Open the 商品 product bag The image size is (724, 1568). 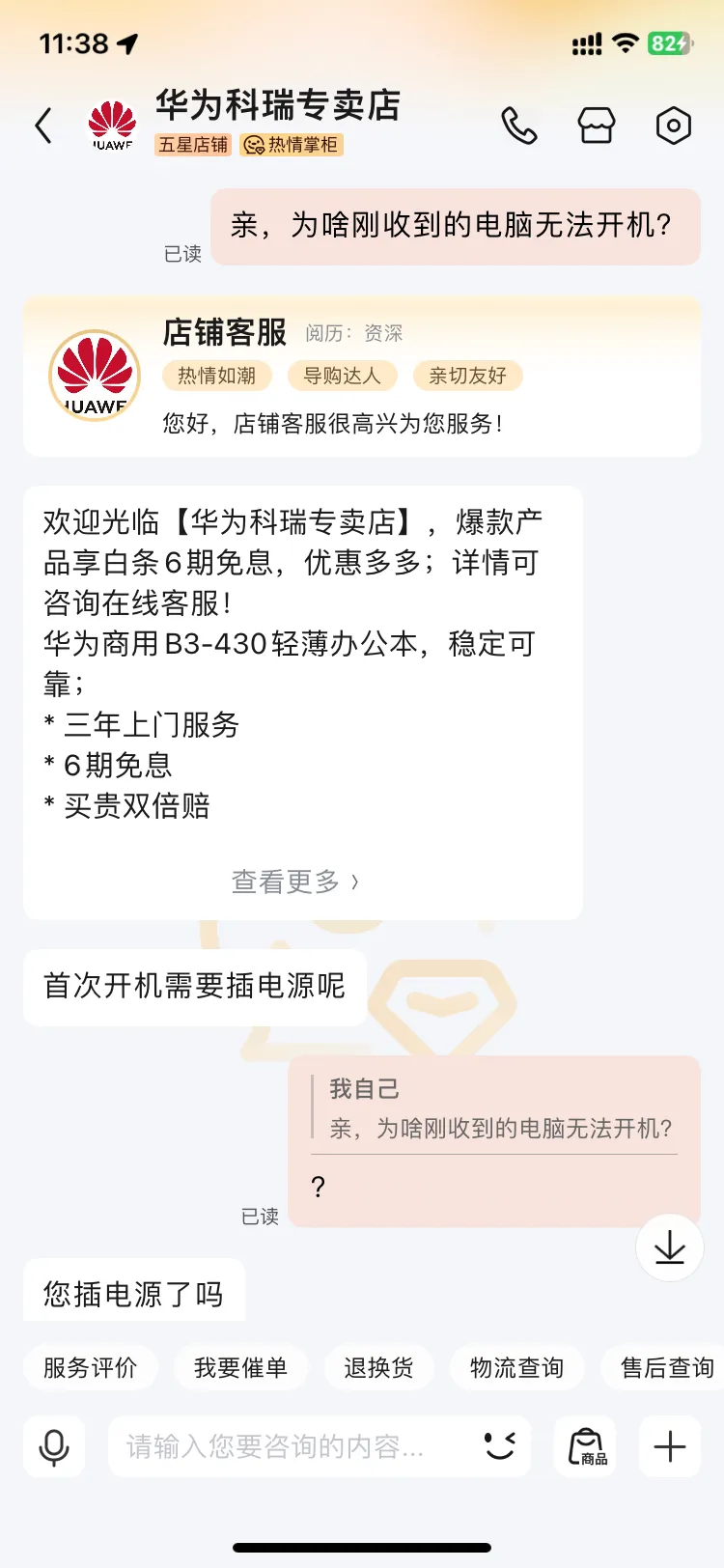pyautogui.click(x=586, y=1446)
